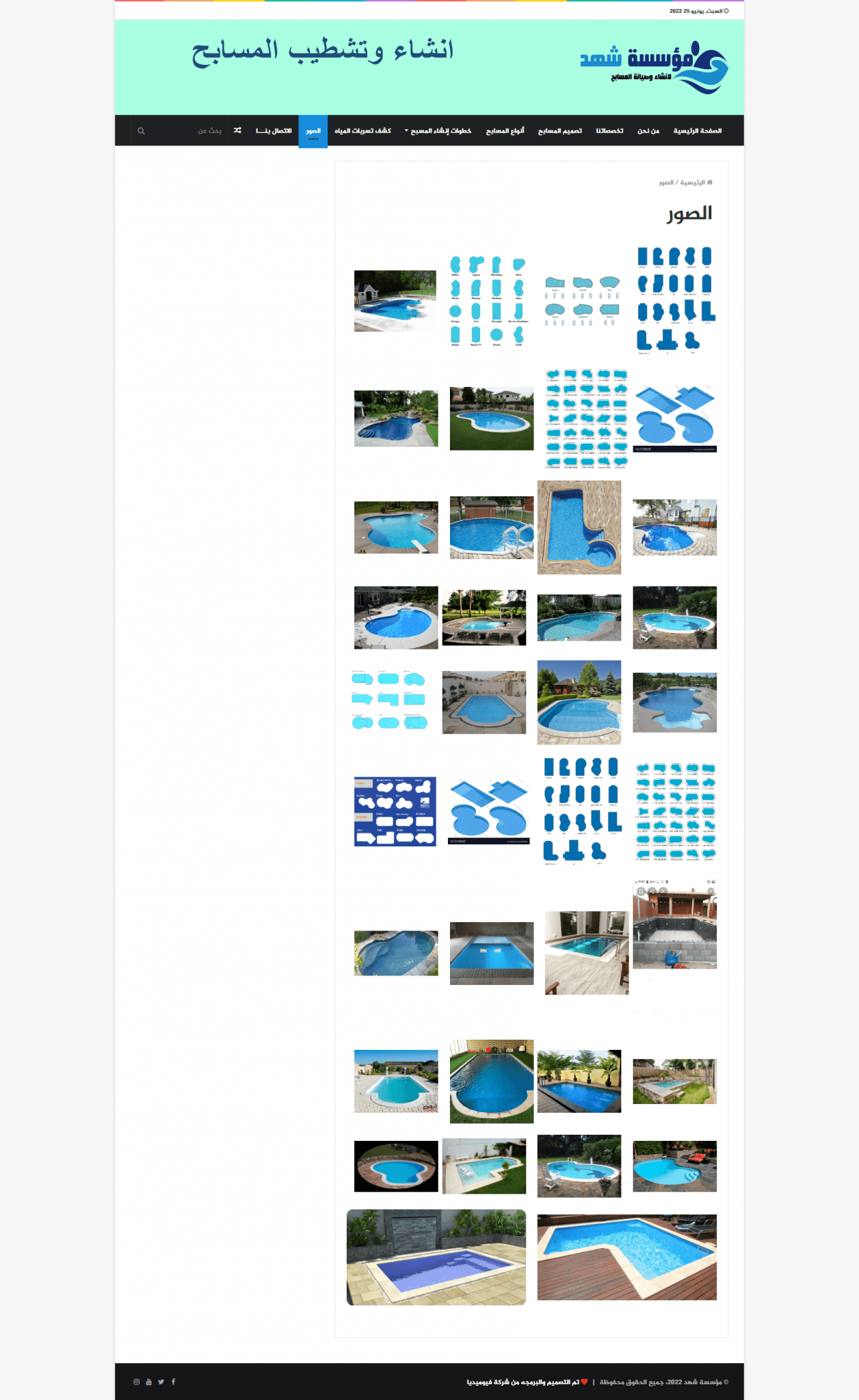The height and width of the screenshot is (1400, 859).
Task: Open كشف تسربات المياه page
Action: [362, 131]
